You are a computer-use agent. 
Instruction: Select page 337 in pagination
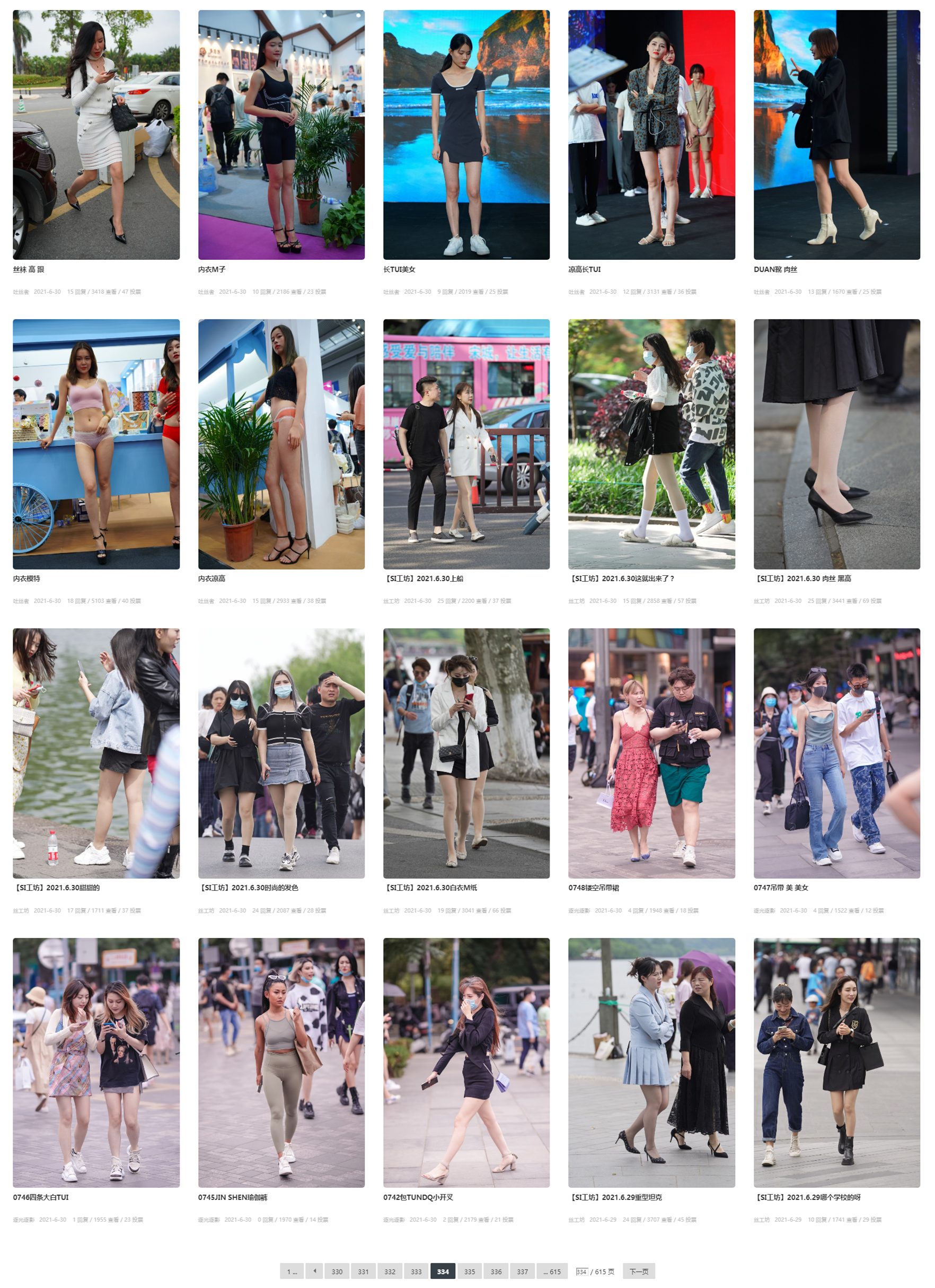pos(522,1271)
